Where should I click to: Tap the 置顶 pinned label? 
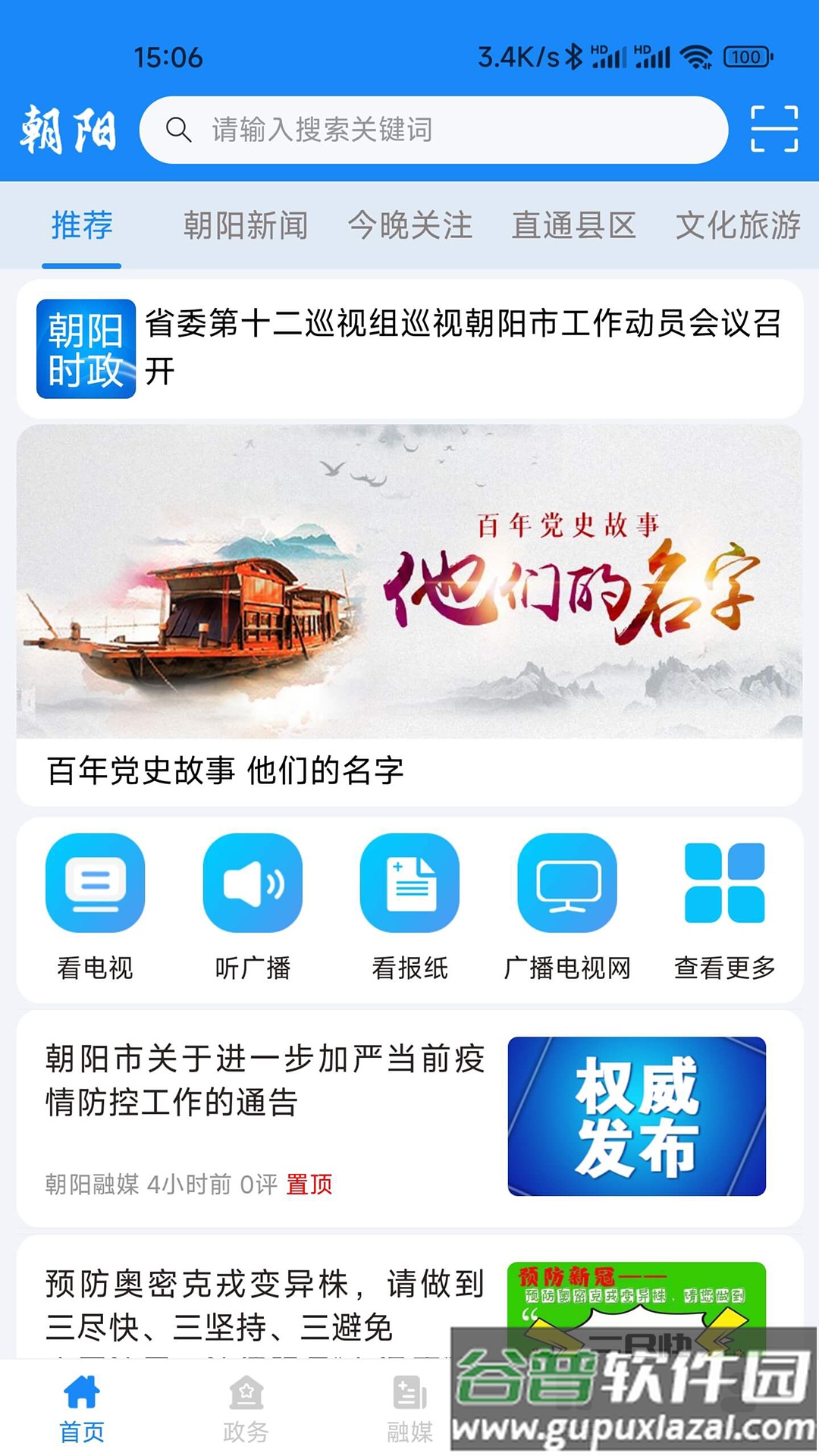pyautogui.click(x=308, y=1183)
